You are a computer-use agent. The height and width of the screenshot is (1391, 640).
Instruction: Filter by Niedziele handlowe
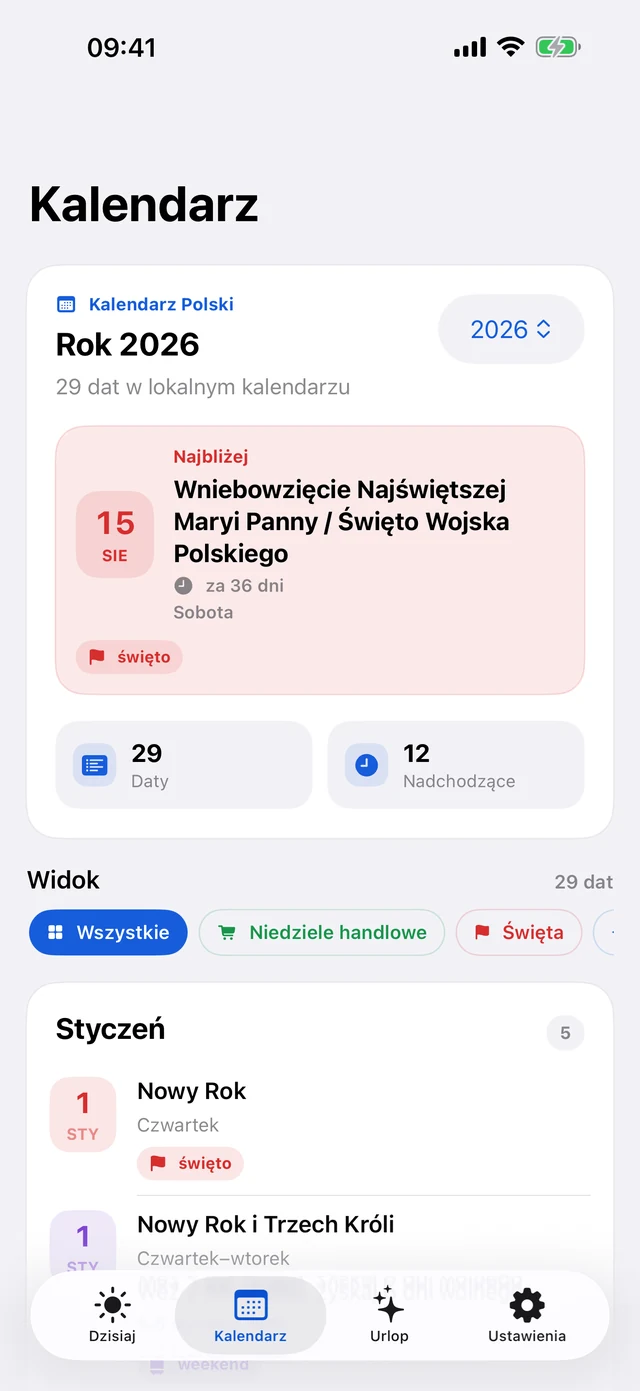(x=322, y=932)
